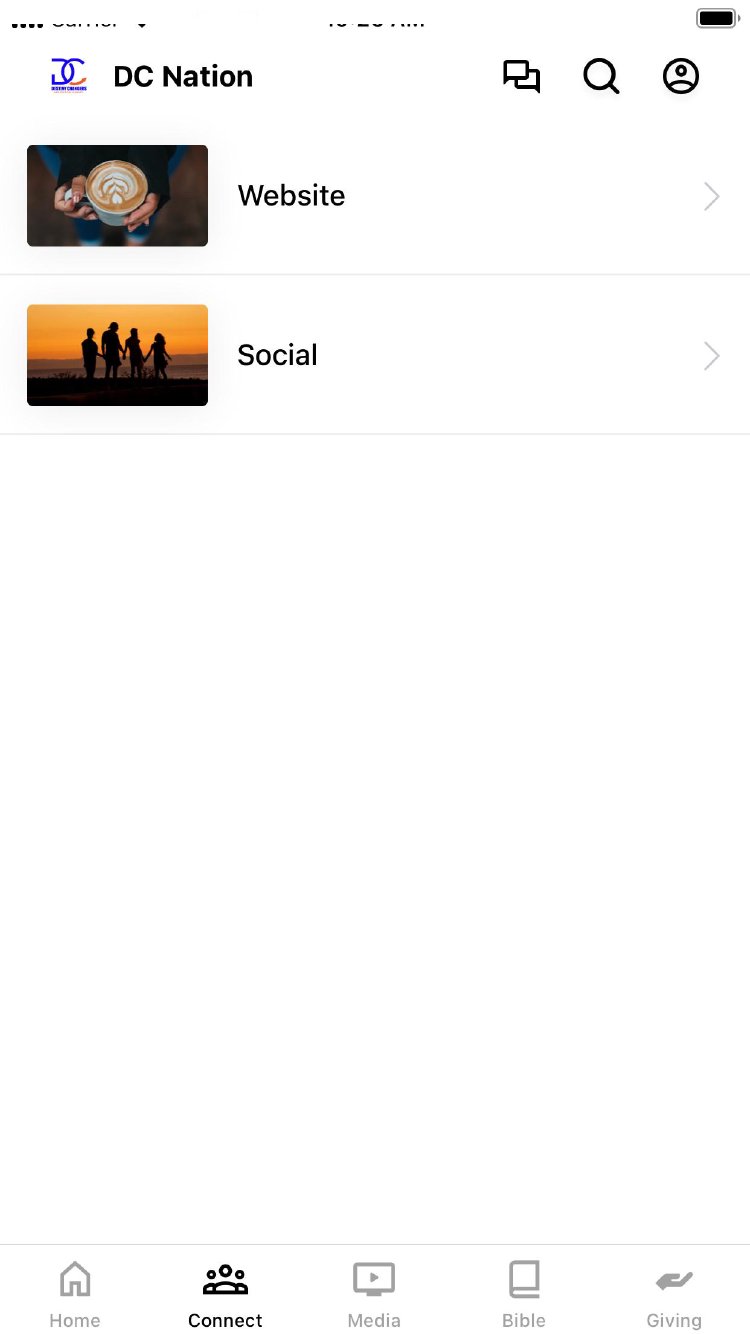This screenshot has height=1334, width=750.
Task: Open the user profile icon
Action: coord(681,77)
